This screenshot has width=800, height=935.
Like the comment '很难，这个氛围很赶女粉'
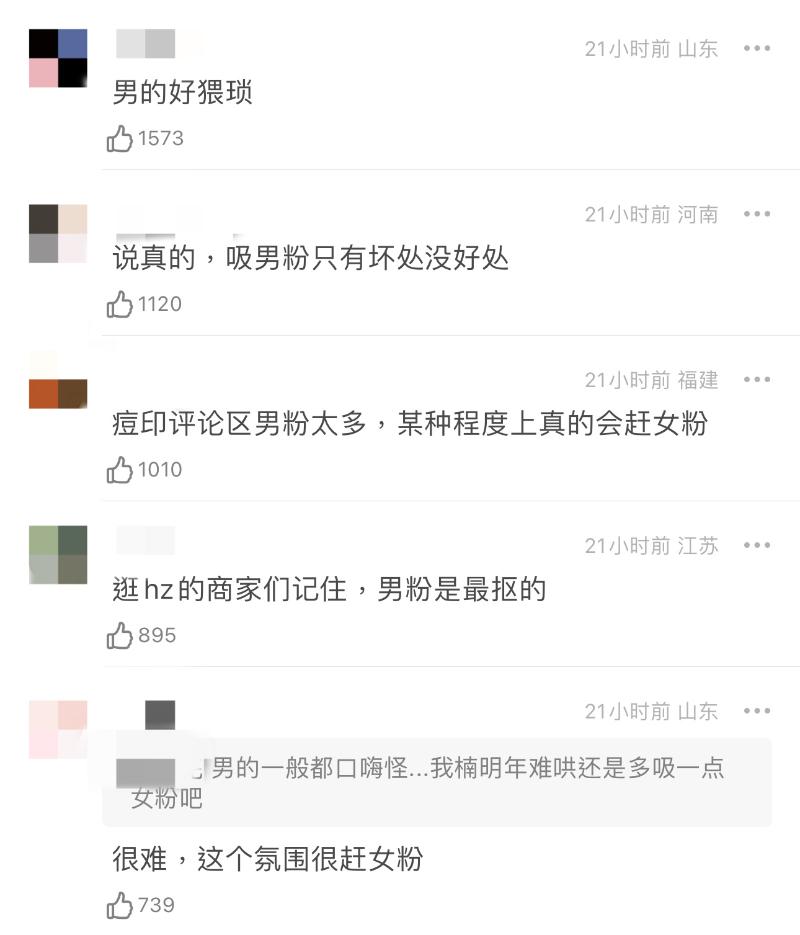point(120,906)
